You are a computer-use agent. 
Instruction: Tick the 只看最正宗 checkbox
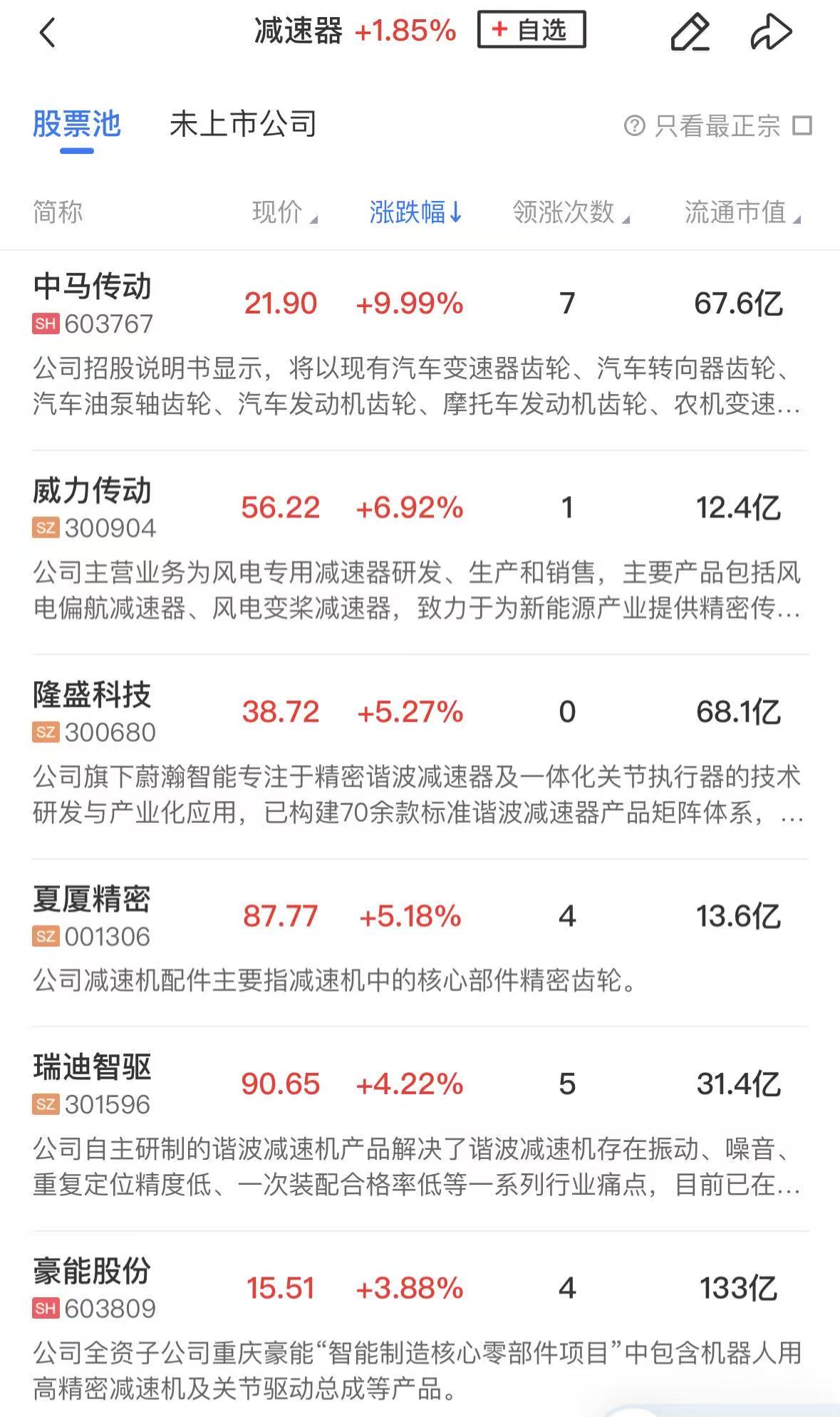pyautogui.click(x=803, y=126)
